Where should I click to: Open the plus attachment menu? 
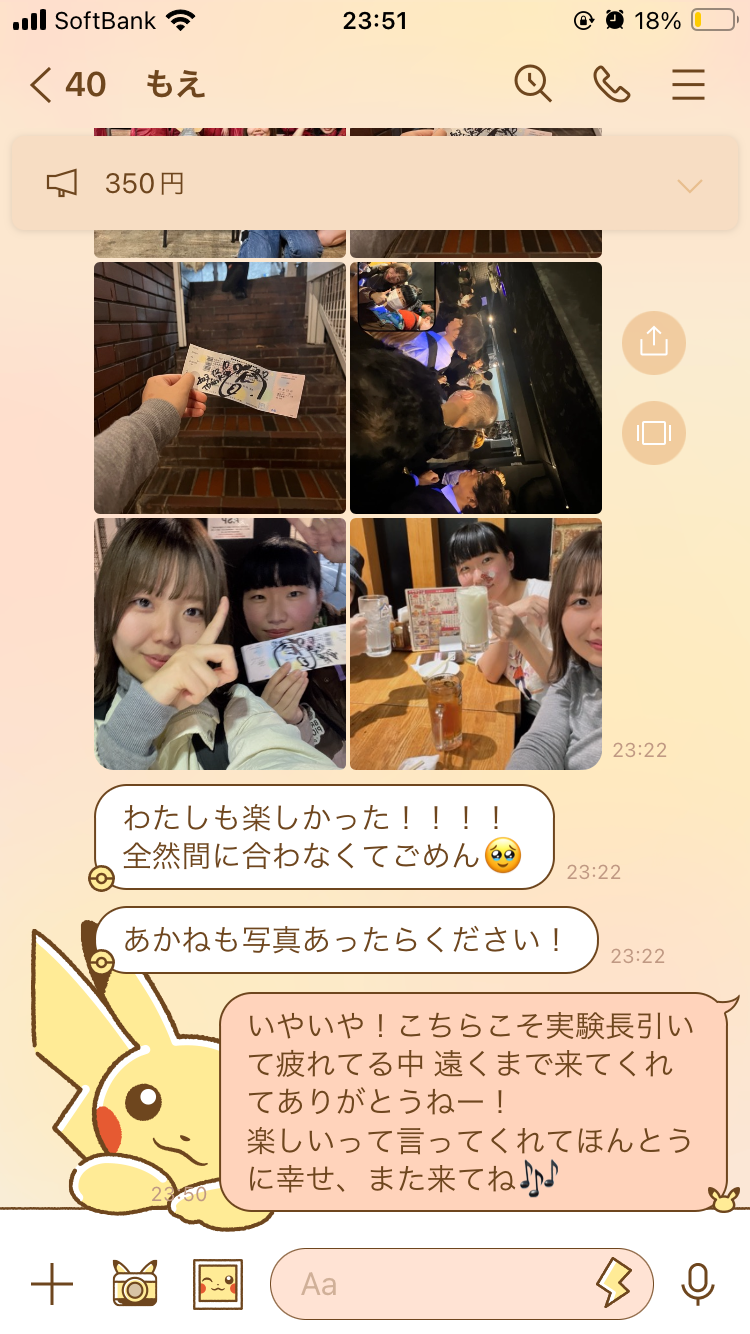52,1284
